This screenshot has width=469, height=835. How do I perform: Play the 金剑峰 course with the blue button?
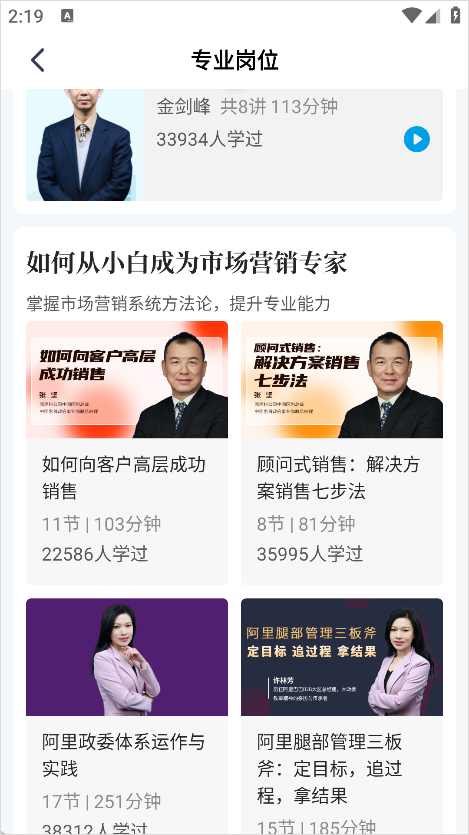[416, 140]
